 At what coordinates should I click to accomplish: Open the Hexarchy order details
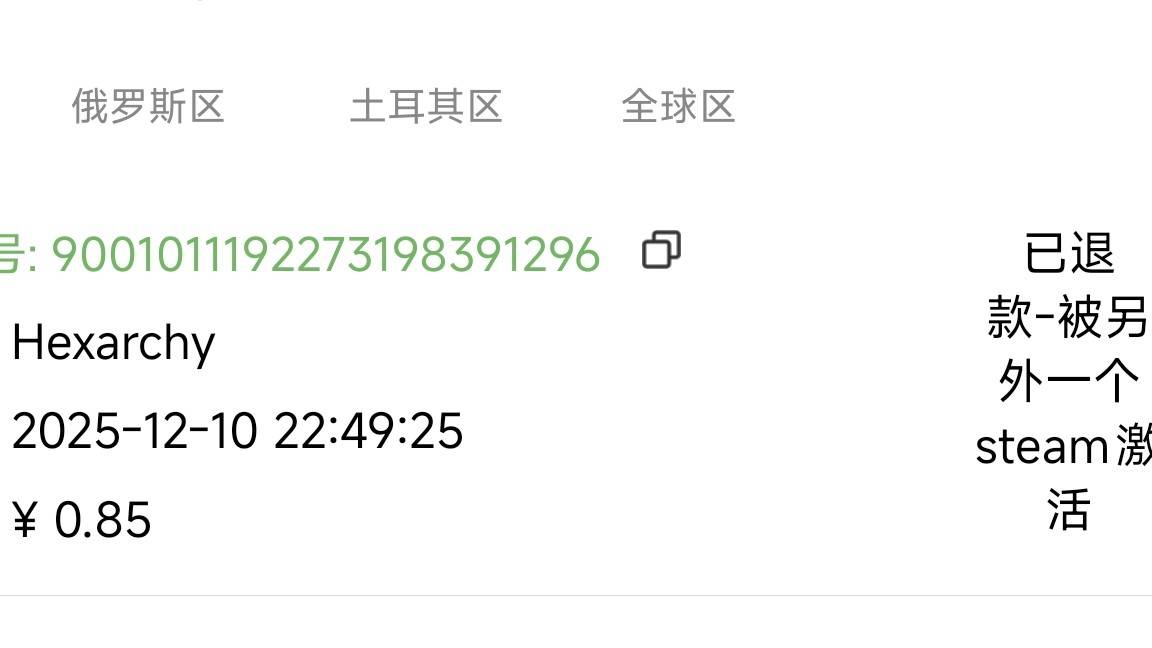pyautogui.click(x=114, y=343)
